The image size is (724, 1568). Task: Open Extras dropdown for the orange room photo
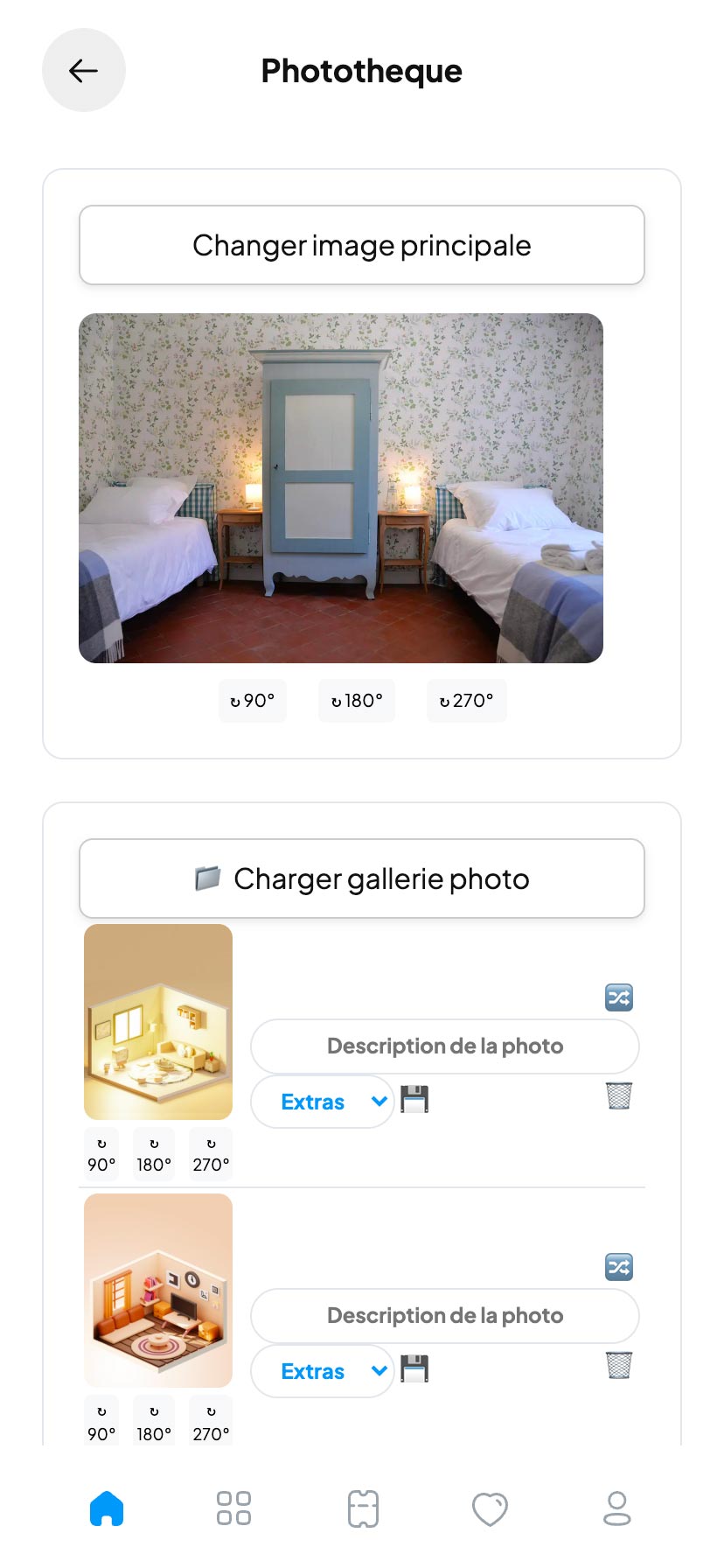[x=323, y=1371]
